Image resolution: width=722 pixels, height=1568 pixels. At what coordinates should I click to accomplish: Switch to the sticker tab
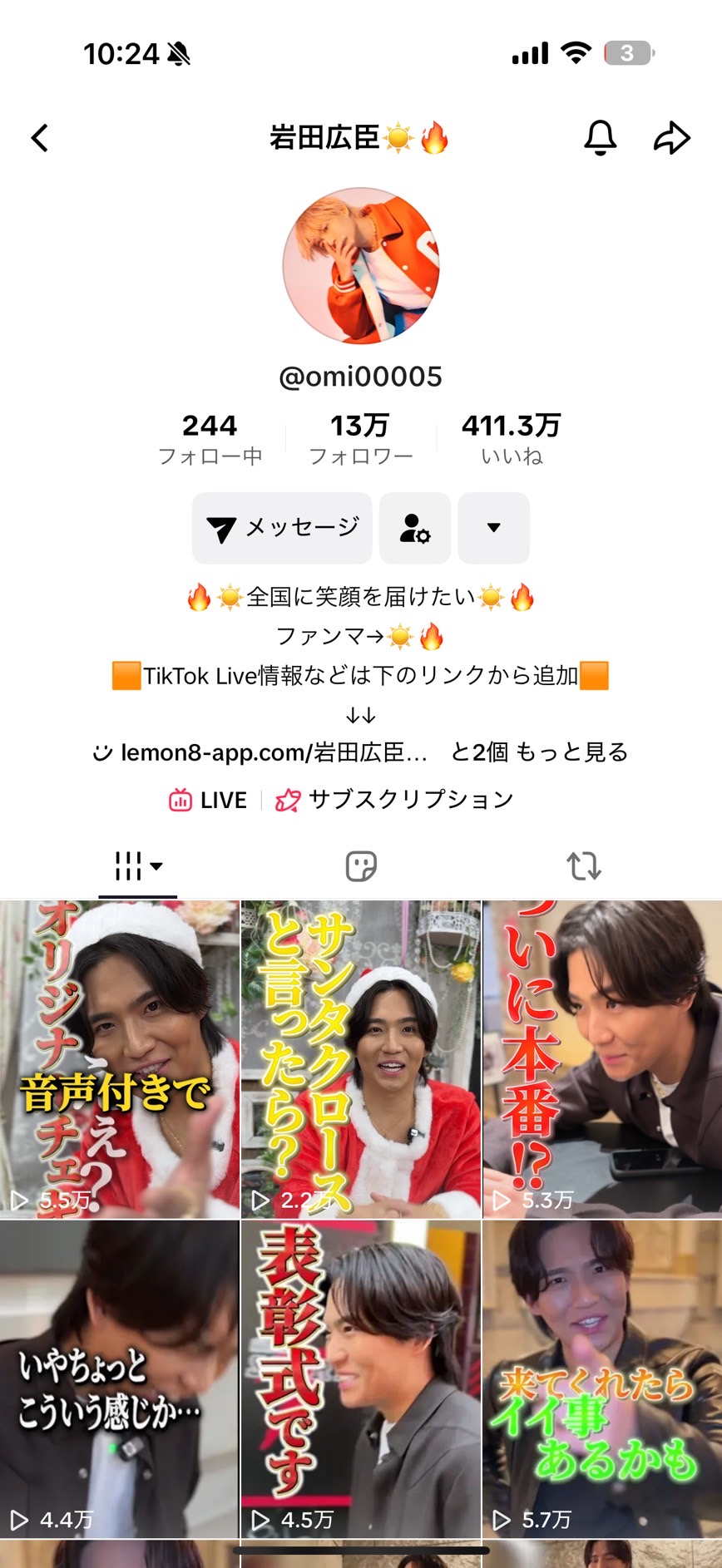361,866
